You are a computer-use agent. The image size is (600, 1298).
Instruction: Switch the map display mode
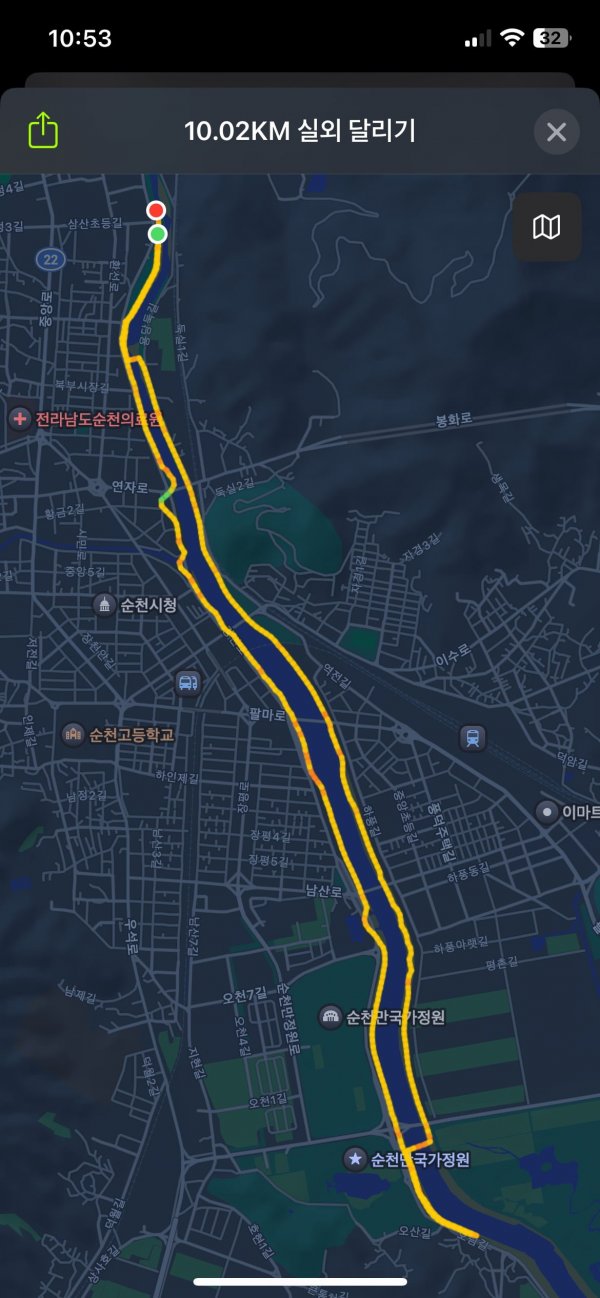pyautogui.click(x=546, y=228)
